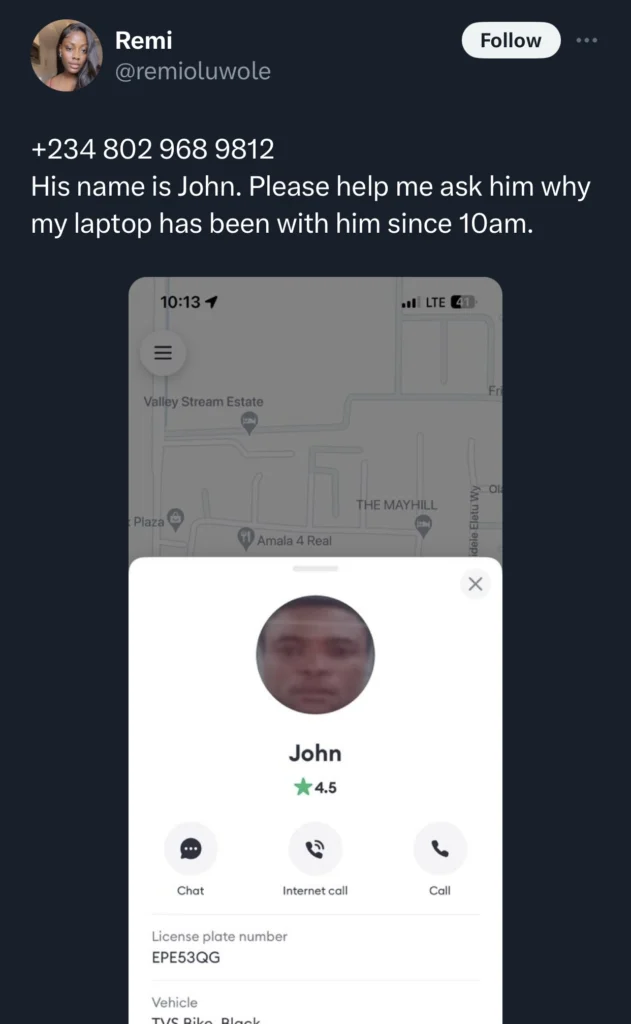Open the post's overflow menu
Image resolution: width=631 pixels, height=1024 pixels.
(586, 40)
